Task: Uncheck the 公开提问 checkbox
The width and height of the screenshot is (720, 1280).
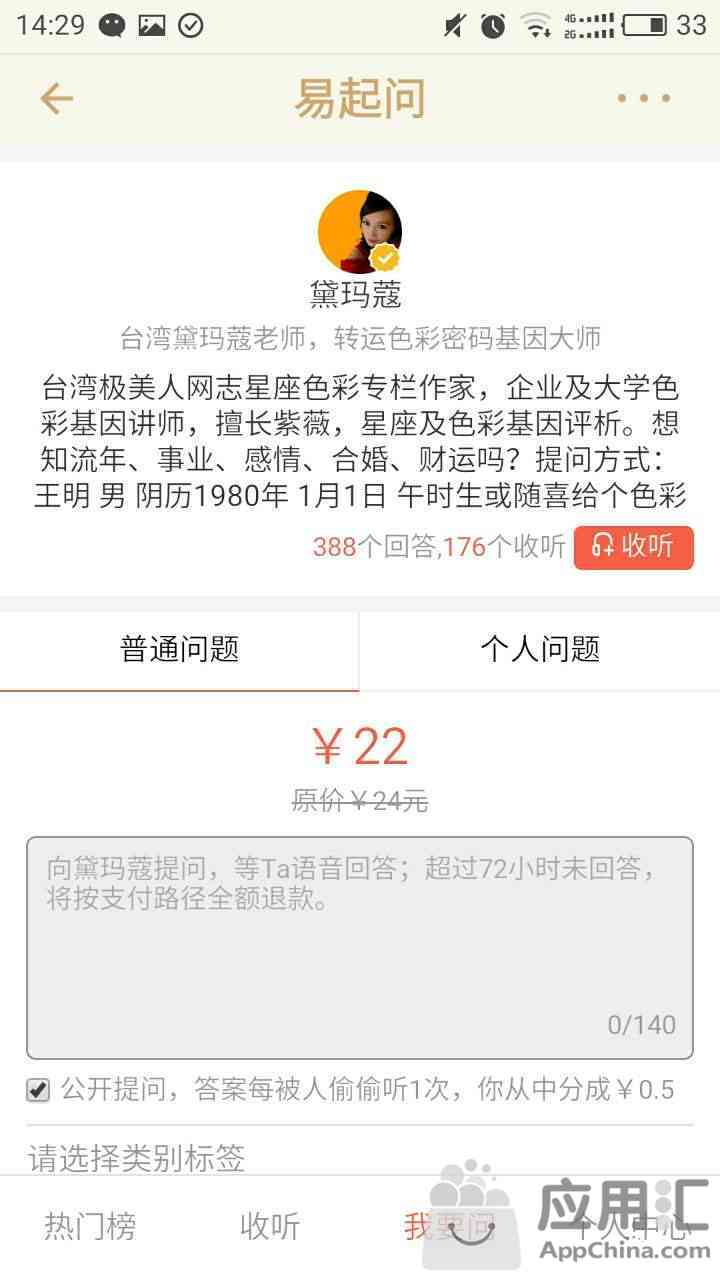Action: [38, 1090]
